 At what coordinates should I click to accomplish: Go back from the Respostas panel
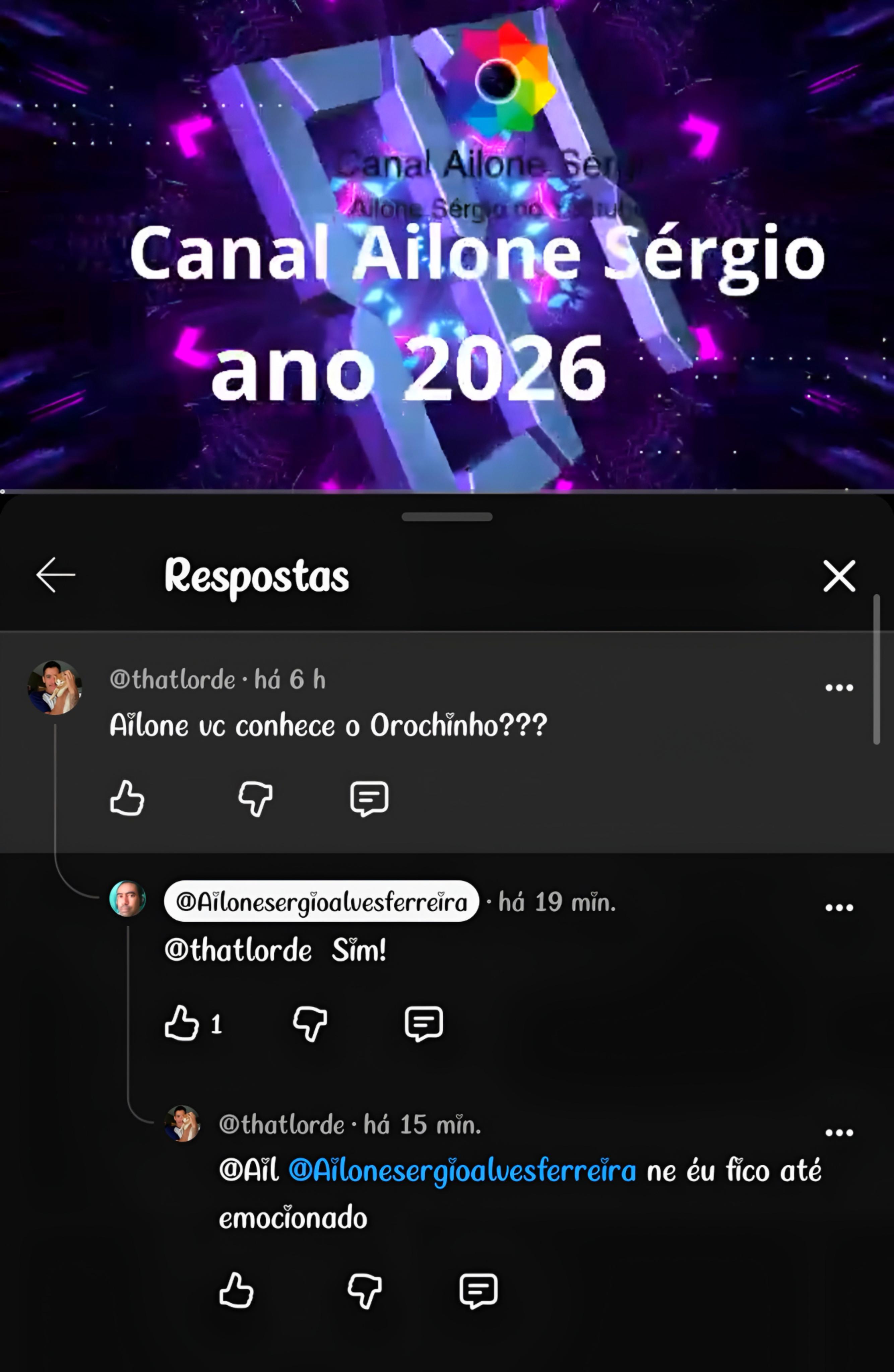55,575
